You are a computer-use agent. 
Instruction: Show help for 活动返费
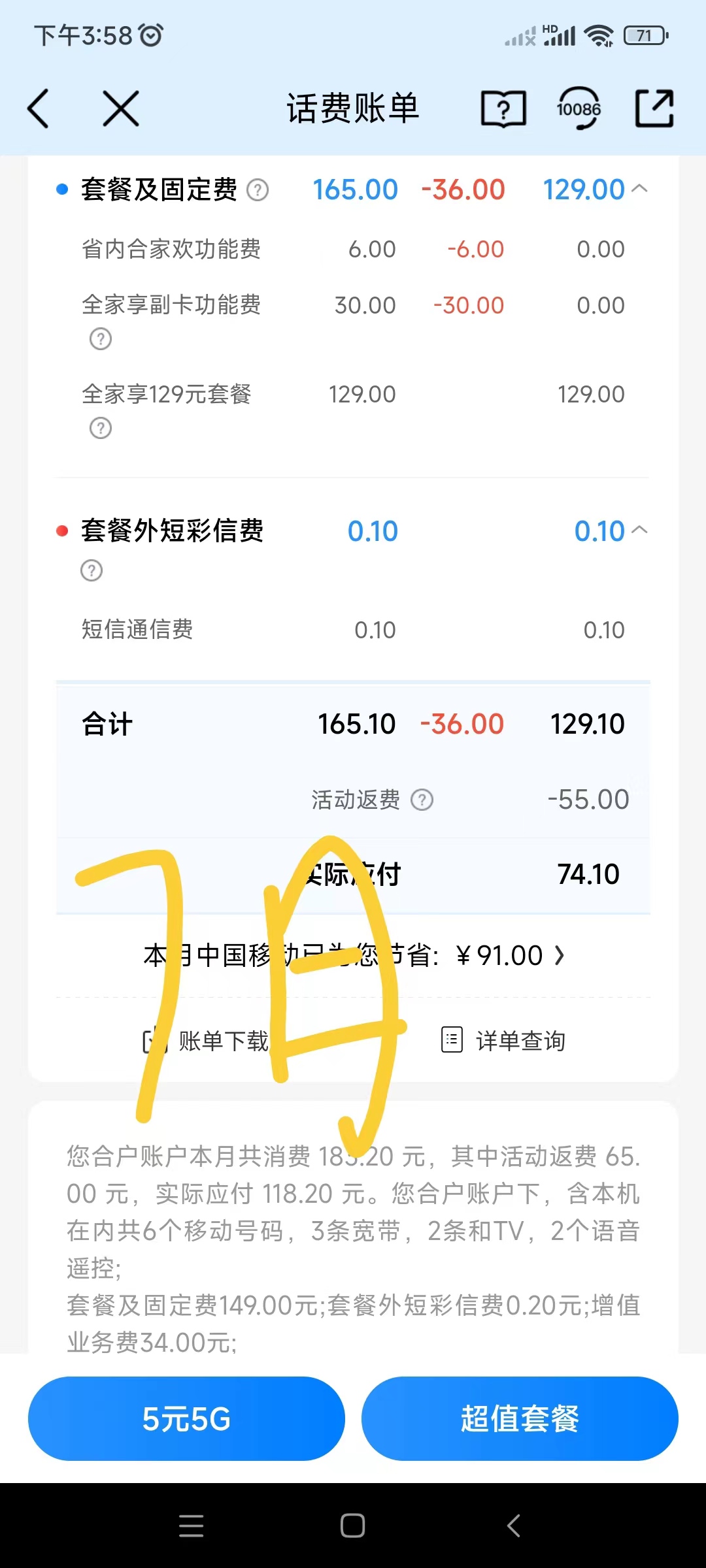pos(422,800)
